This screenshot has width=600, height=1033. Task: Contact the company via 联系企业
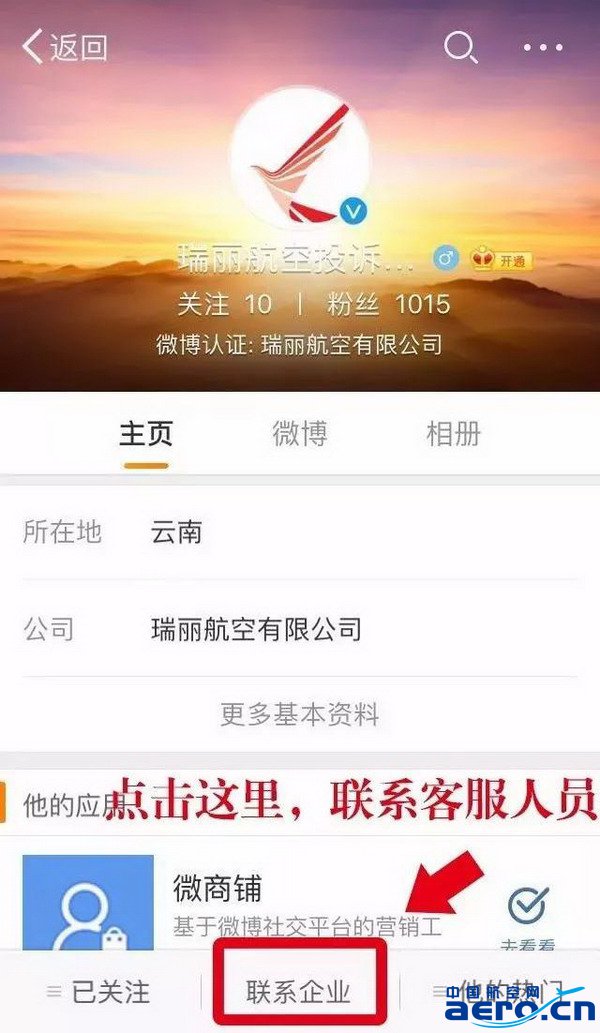tap(299, 992)
